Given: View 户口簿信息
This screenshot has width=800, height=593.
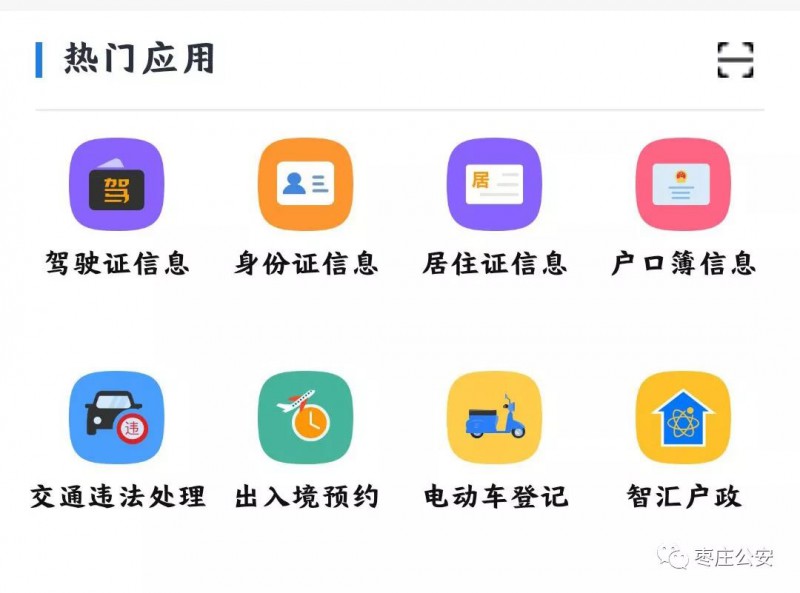Looking at the screenshot, I should coord(683,185).
